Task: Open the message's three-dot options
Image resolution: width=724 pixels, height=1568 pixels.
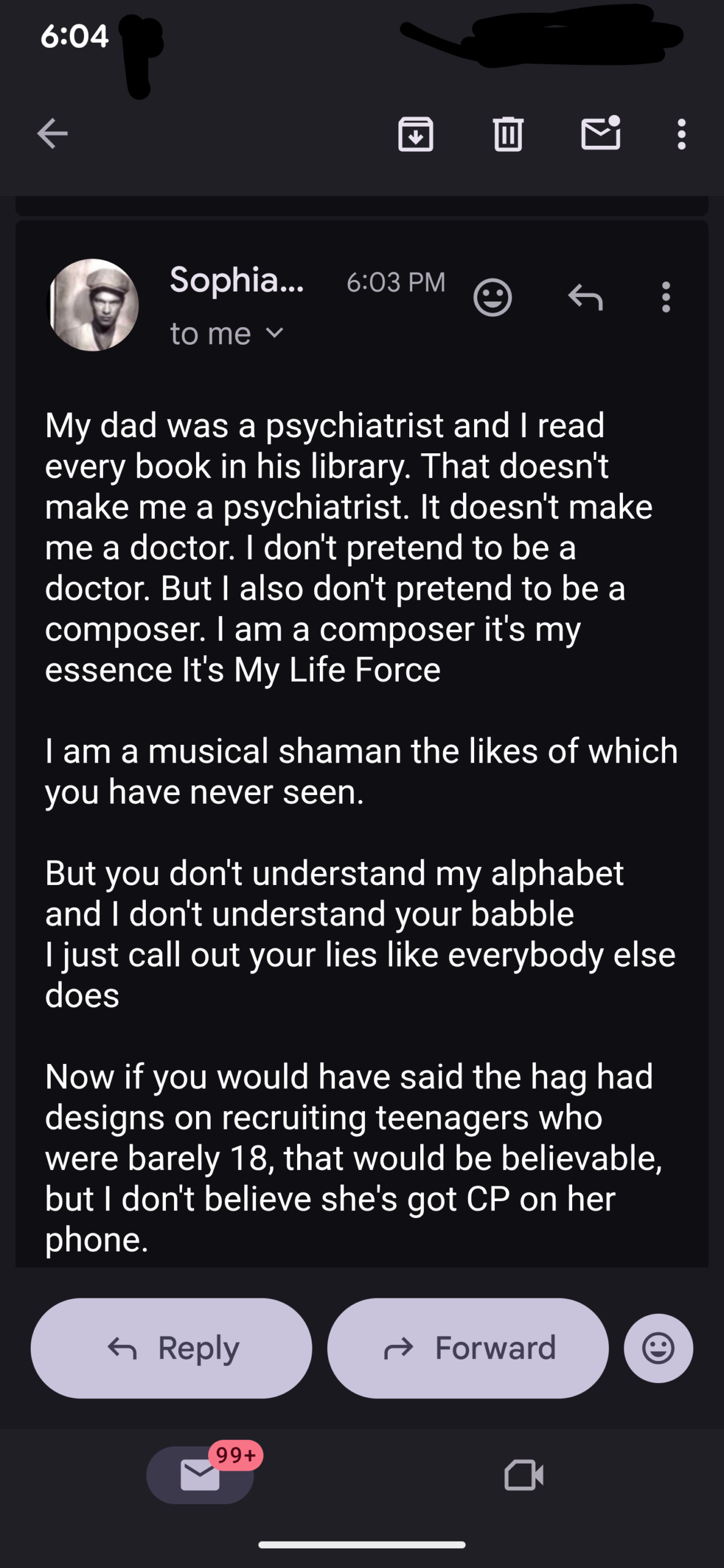Action: (666, 298)
